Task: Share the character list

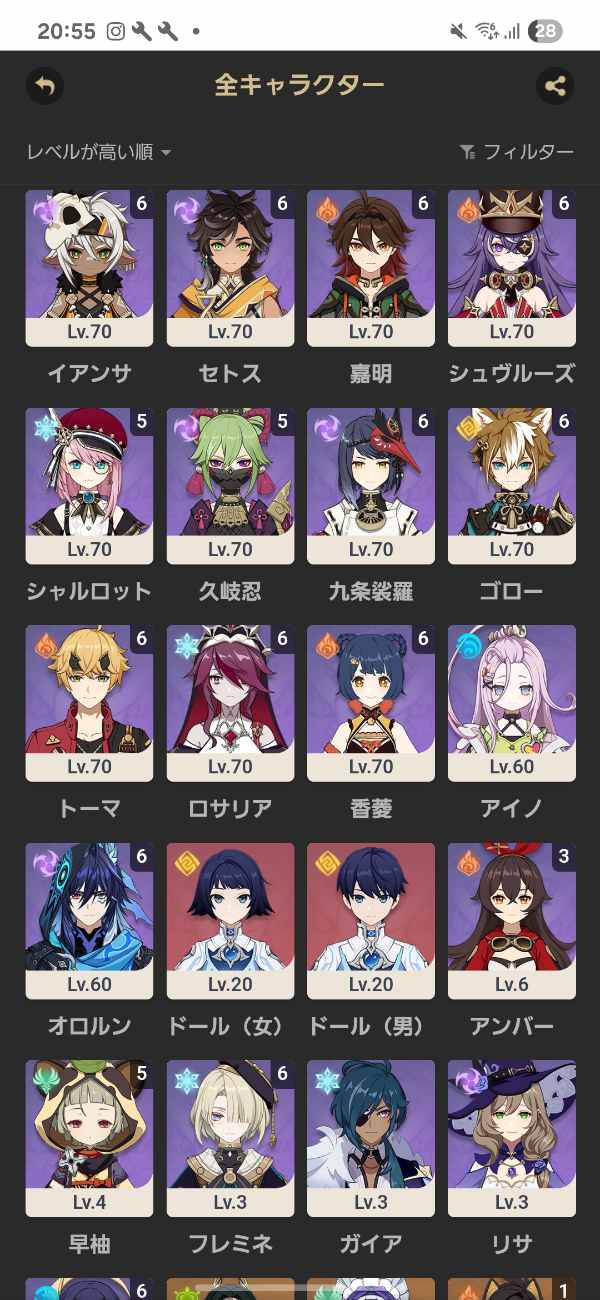Action: (x=555, y=86)
